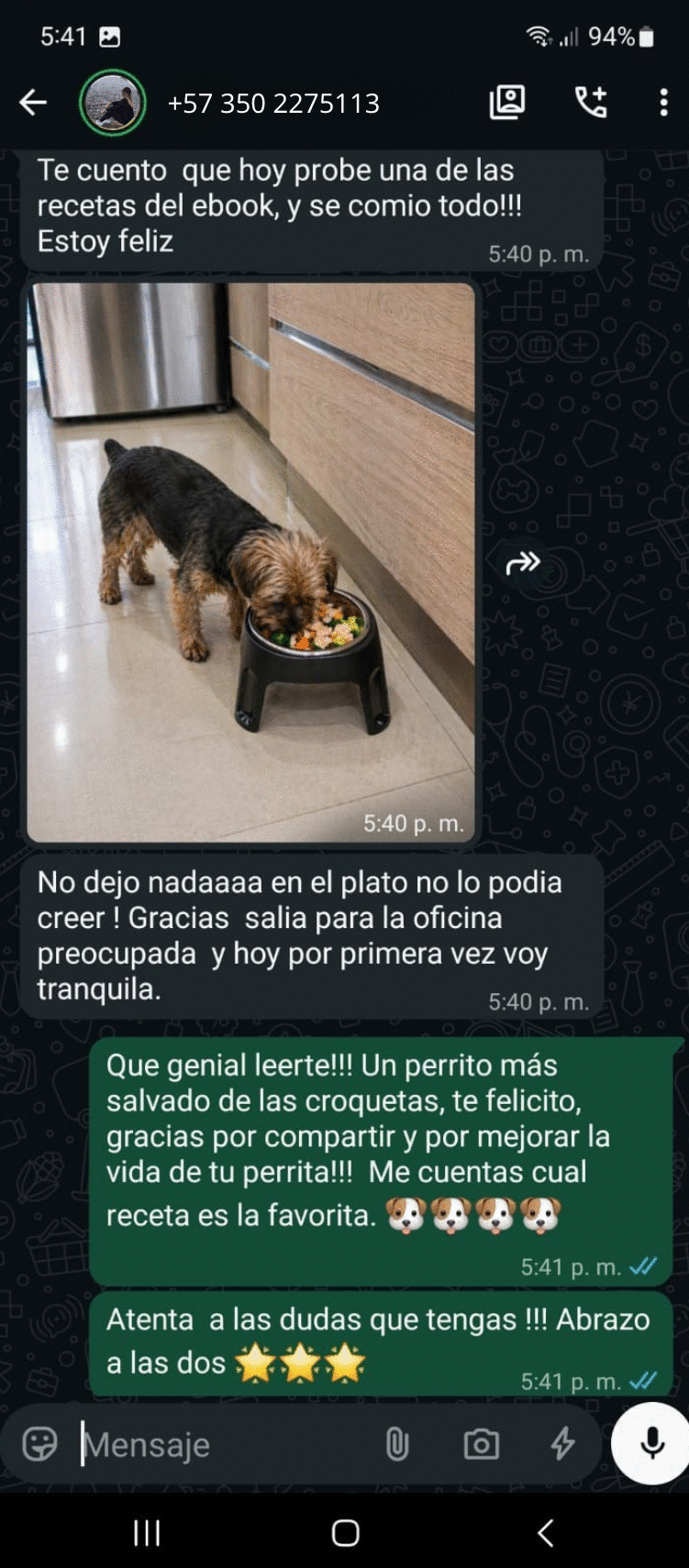Image resolution: width=689 pixels, height=1568 pixels.
Task: Attach a file with the paperclip
Action: click(x=396, y=1444)
